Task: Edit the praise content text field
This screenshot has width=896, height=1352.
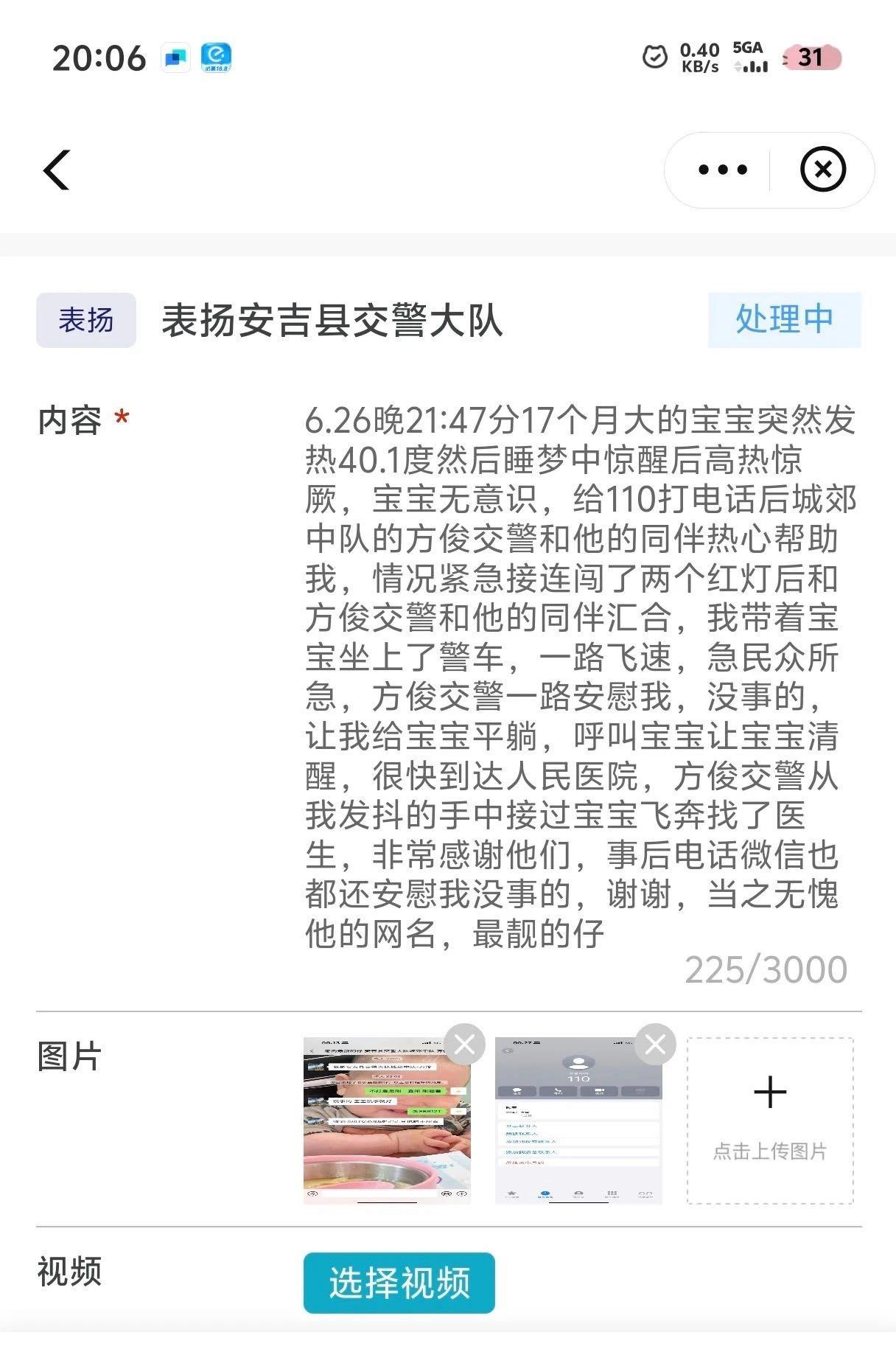Action: (x=579, y=677)
